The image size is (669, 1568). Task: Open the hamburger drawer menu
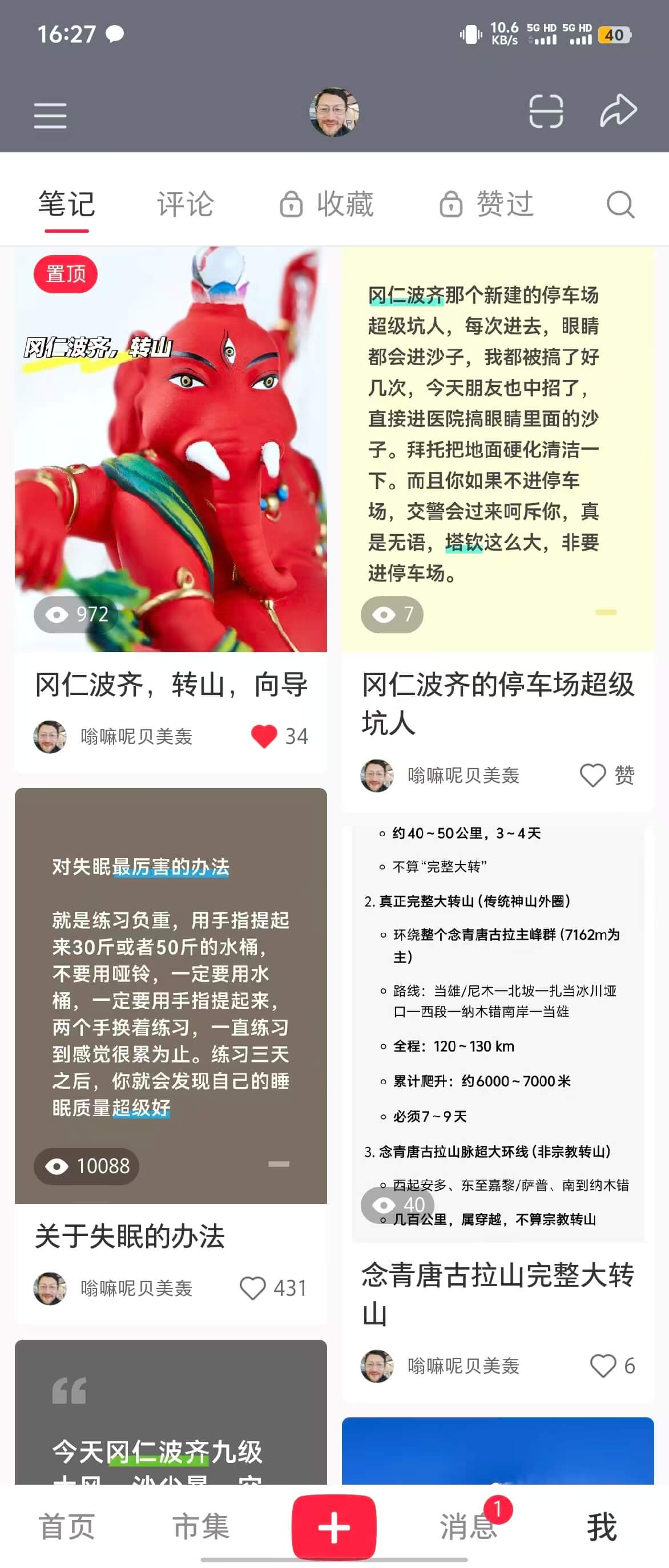50,115
